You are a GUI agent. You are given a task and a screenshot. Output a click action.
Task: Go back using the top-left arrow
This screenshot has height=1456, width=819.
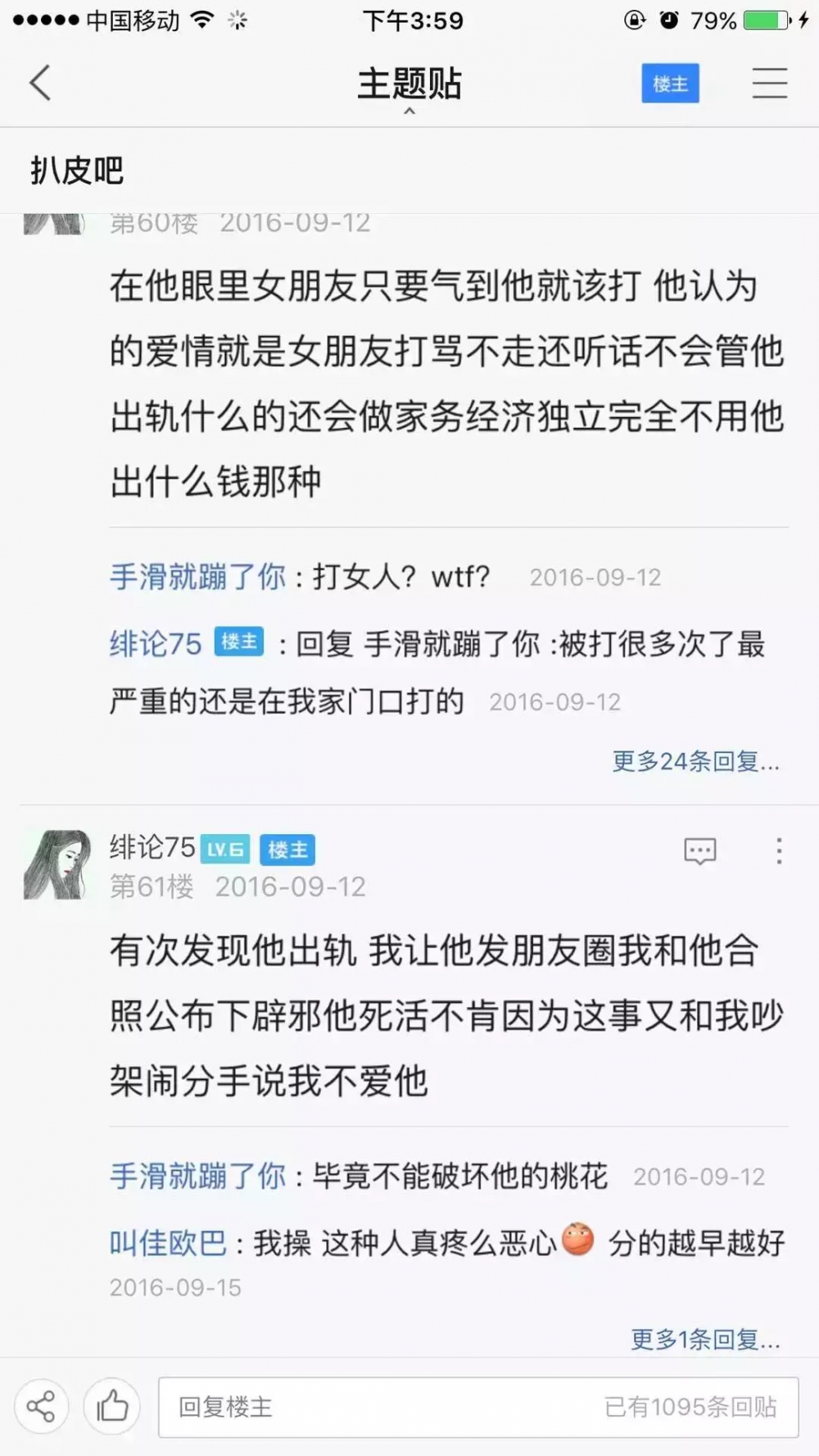click(40, 83)
